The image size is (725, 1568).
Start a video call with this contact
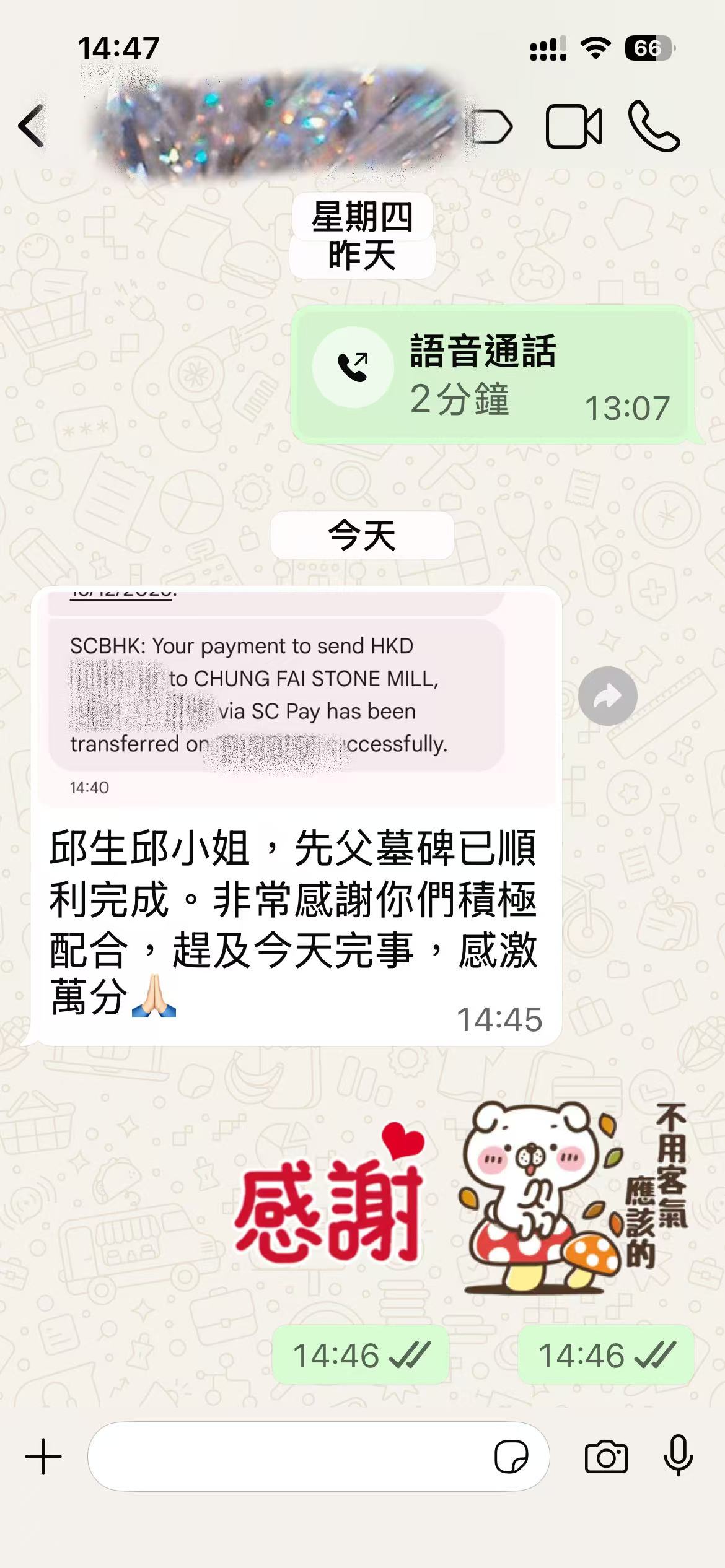573,126
